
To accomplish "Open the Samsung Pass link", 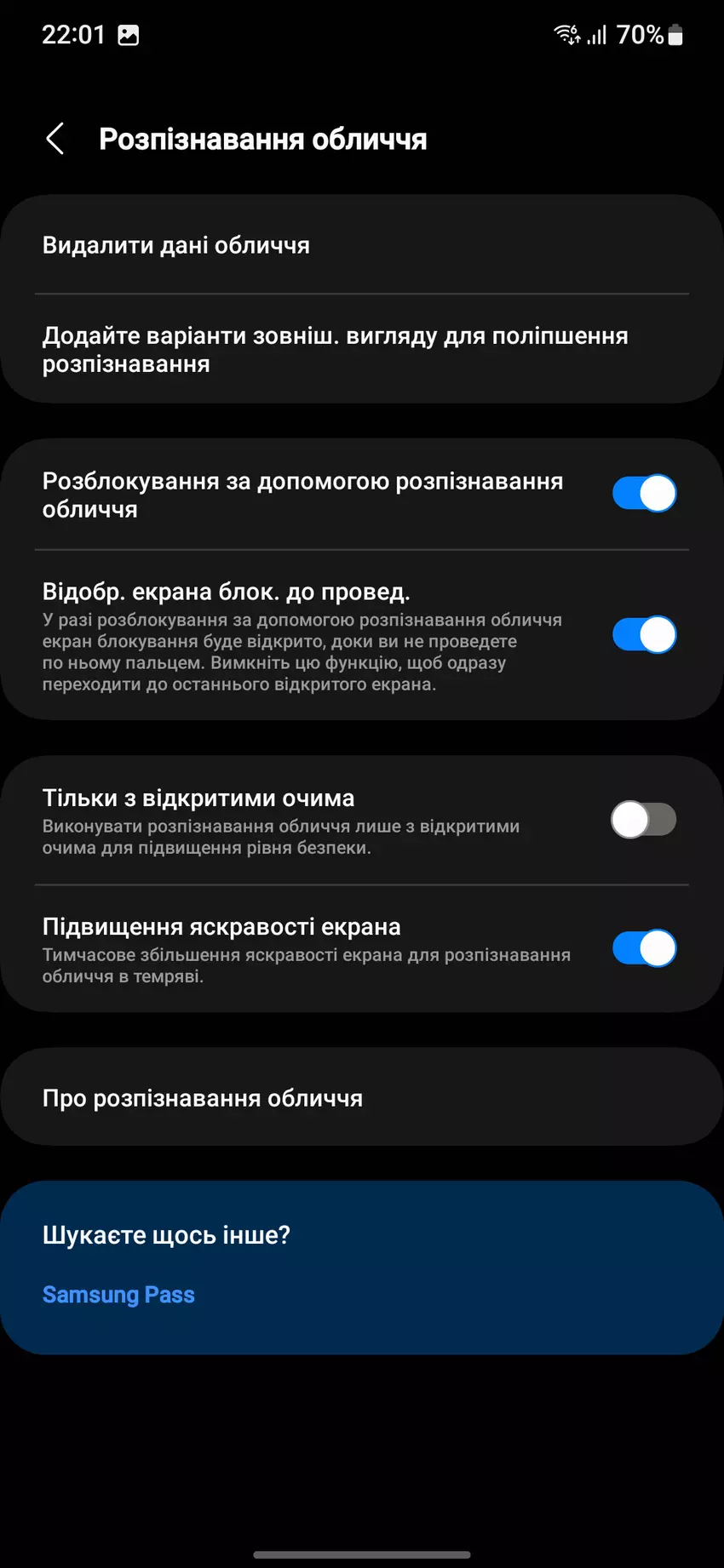I will 118,1295.
